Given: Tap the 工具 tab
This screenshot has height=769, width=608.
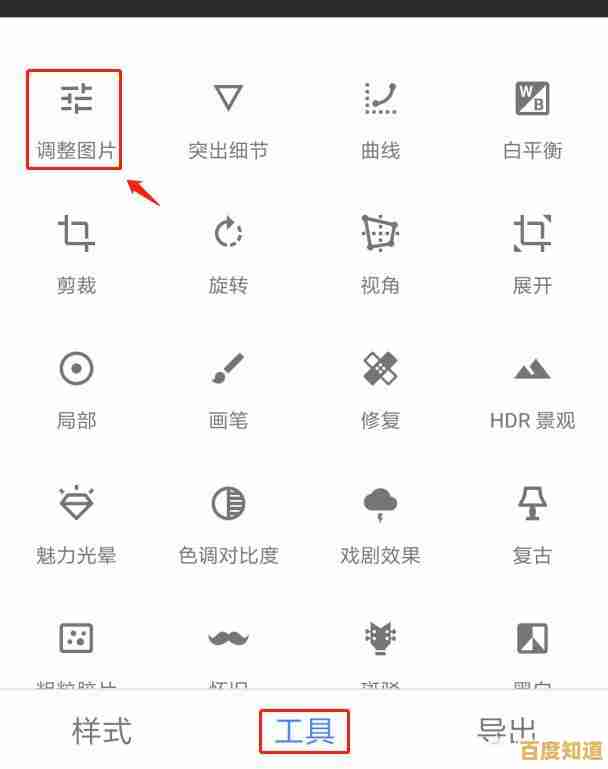Looking at the screenshot, I should 304,731.
